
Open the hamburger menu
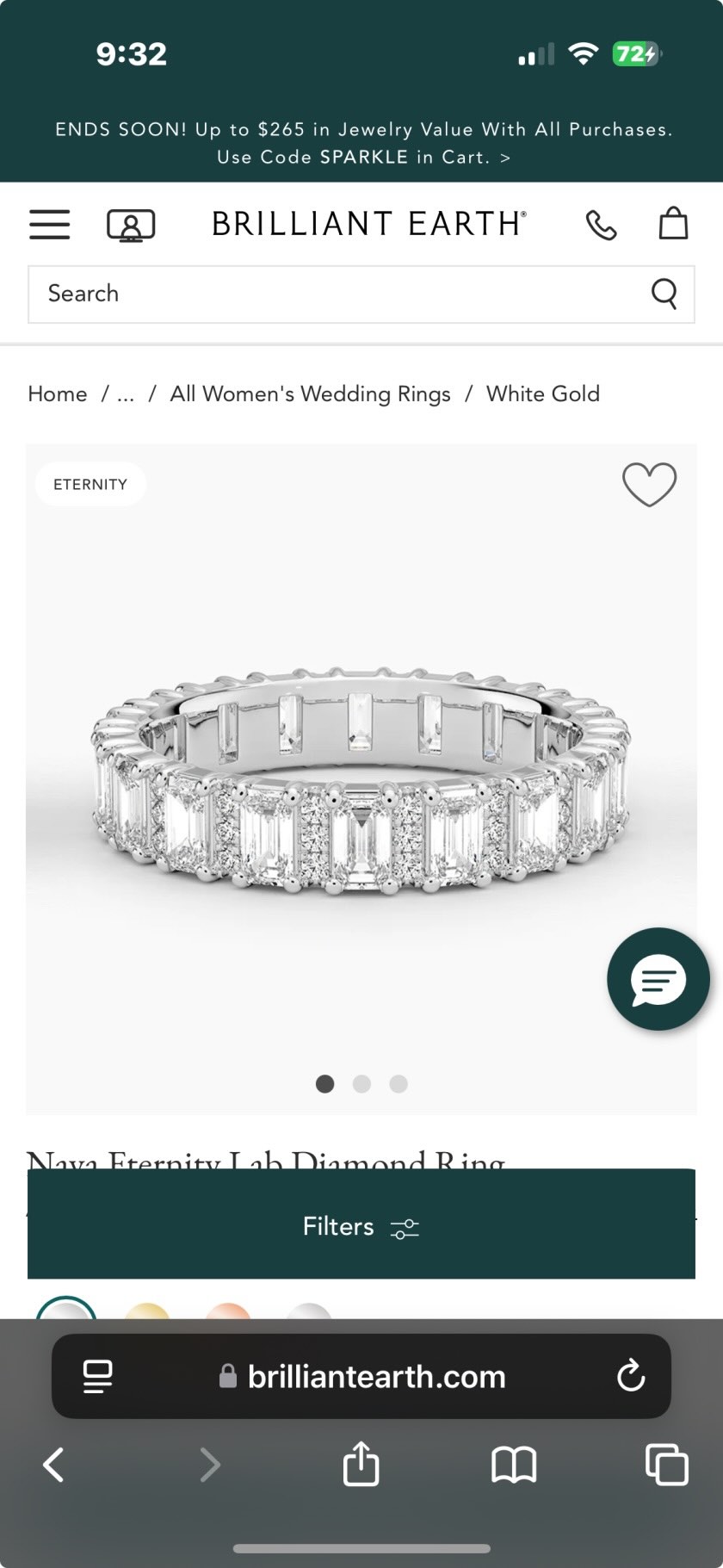[49, 224]
